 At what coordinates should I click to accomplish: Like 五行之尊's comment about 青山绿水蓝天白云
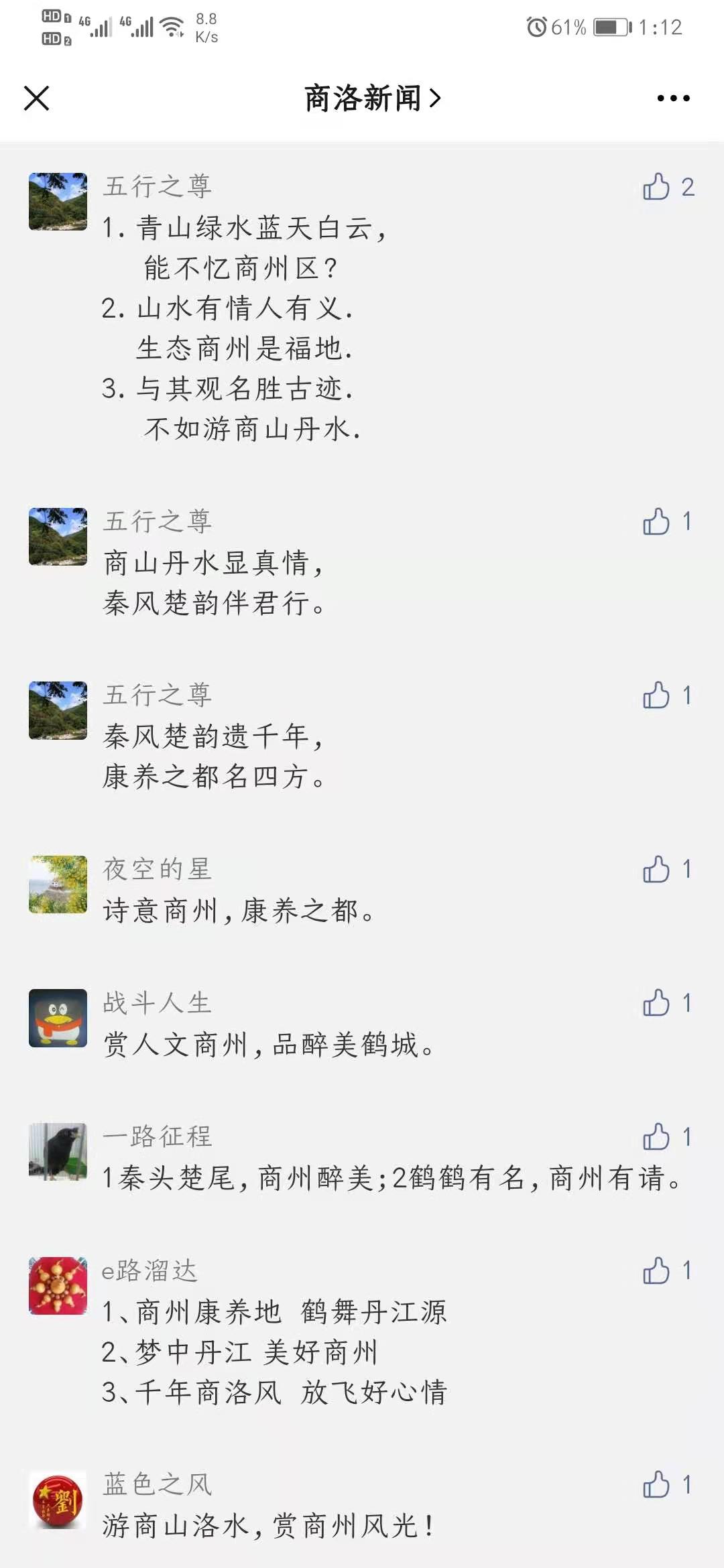click(x=657, y=187)
